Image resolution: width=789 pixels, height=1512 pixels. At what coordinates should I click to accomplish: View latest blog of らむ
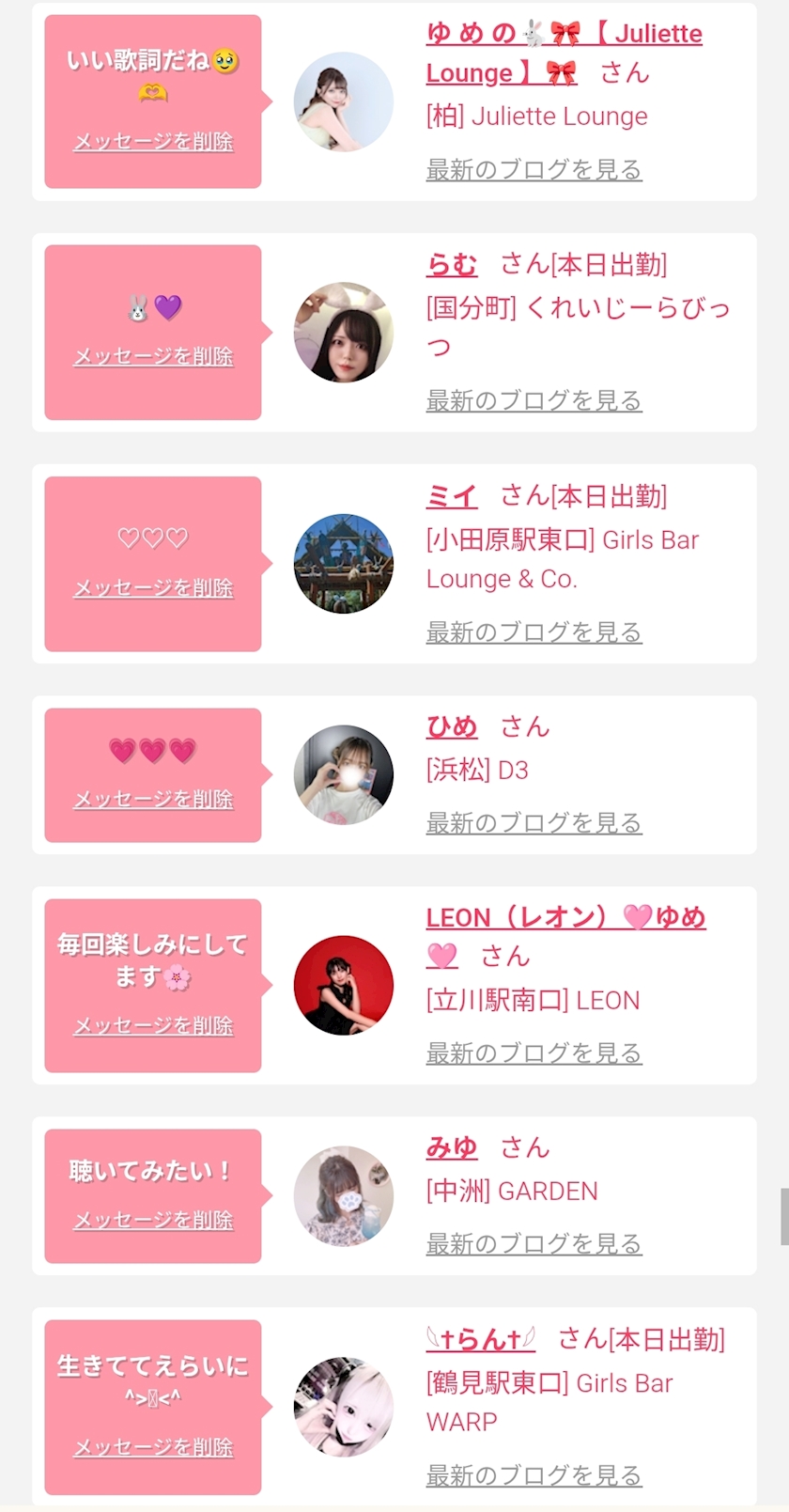pyautogui.click(x=534, y=401)
